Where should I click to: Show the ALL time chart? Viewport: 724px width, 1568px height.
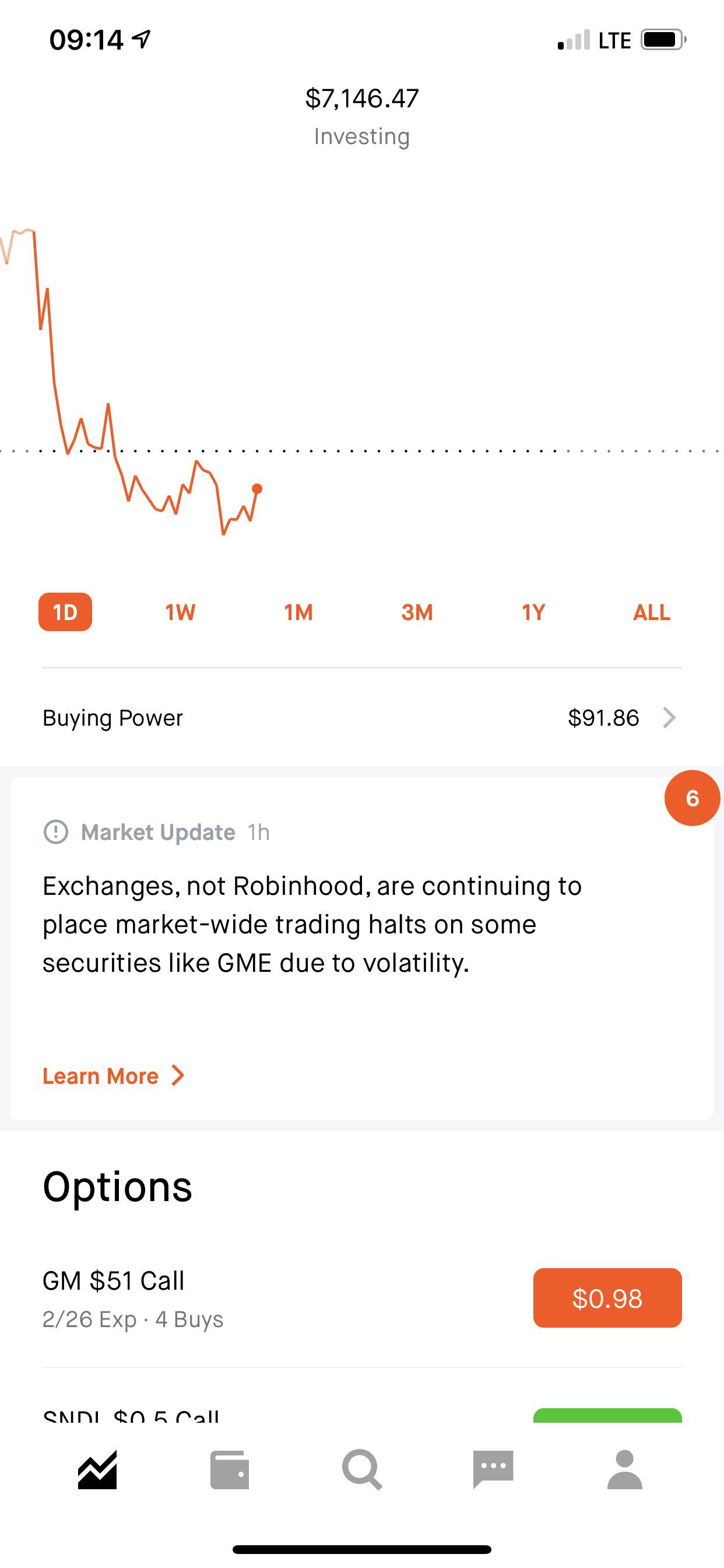click(x=651, y=612)
